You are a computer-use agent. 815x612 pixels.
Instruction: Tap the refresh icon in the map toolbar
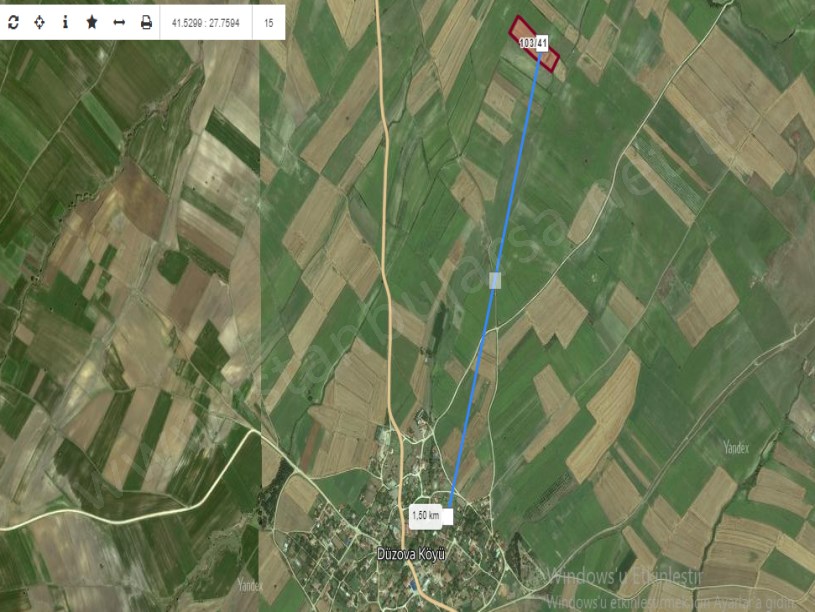13,22
